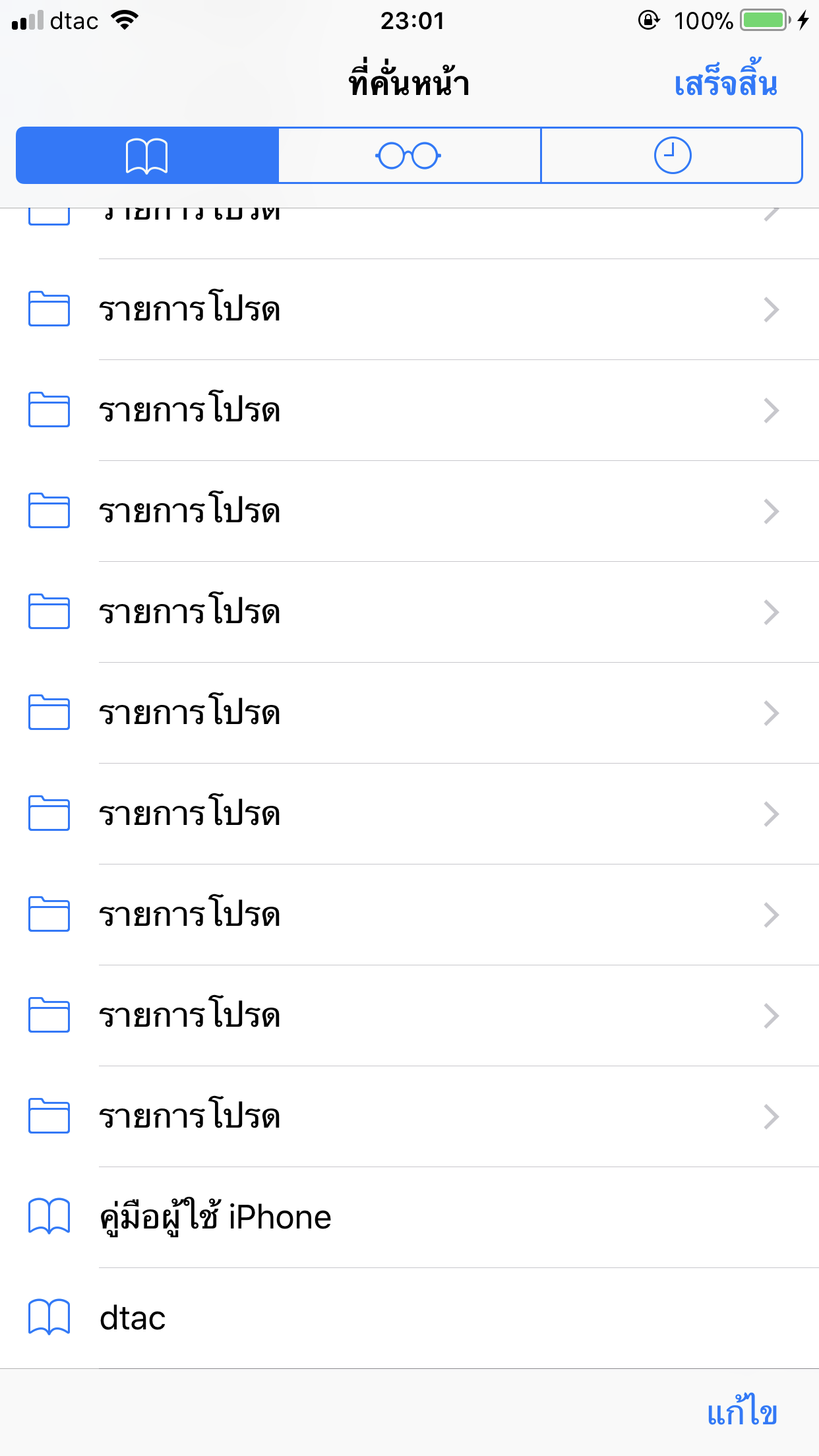The height and width of the screenshot is (1456, 819).
Task: Switch to the Reading List glasses tab
Action: 409,156
